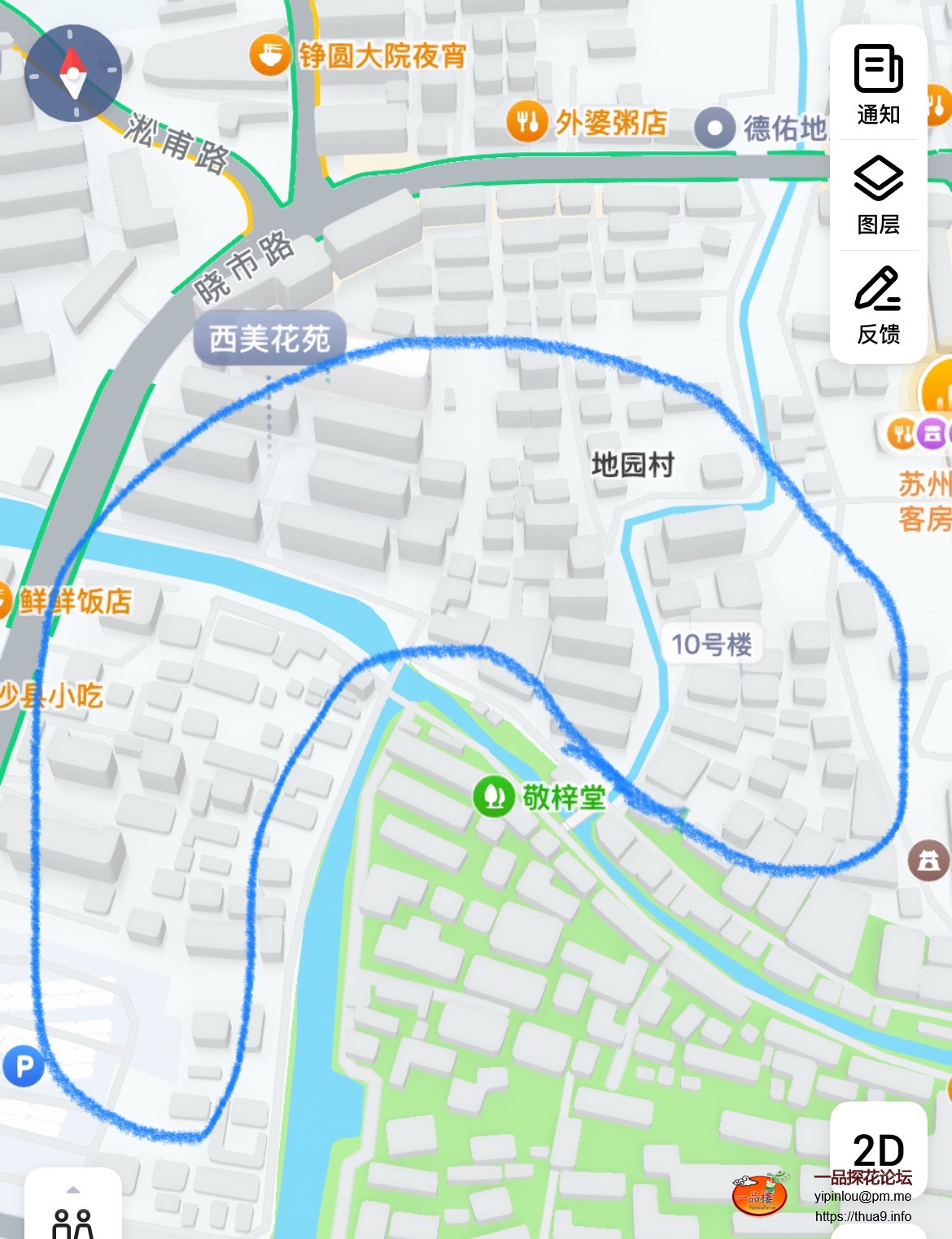This screenshot has width=952, height=1239.
Task: Select the 10号楼 building label
Action: pyautogui.click(x=711, y=645)
